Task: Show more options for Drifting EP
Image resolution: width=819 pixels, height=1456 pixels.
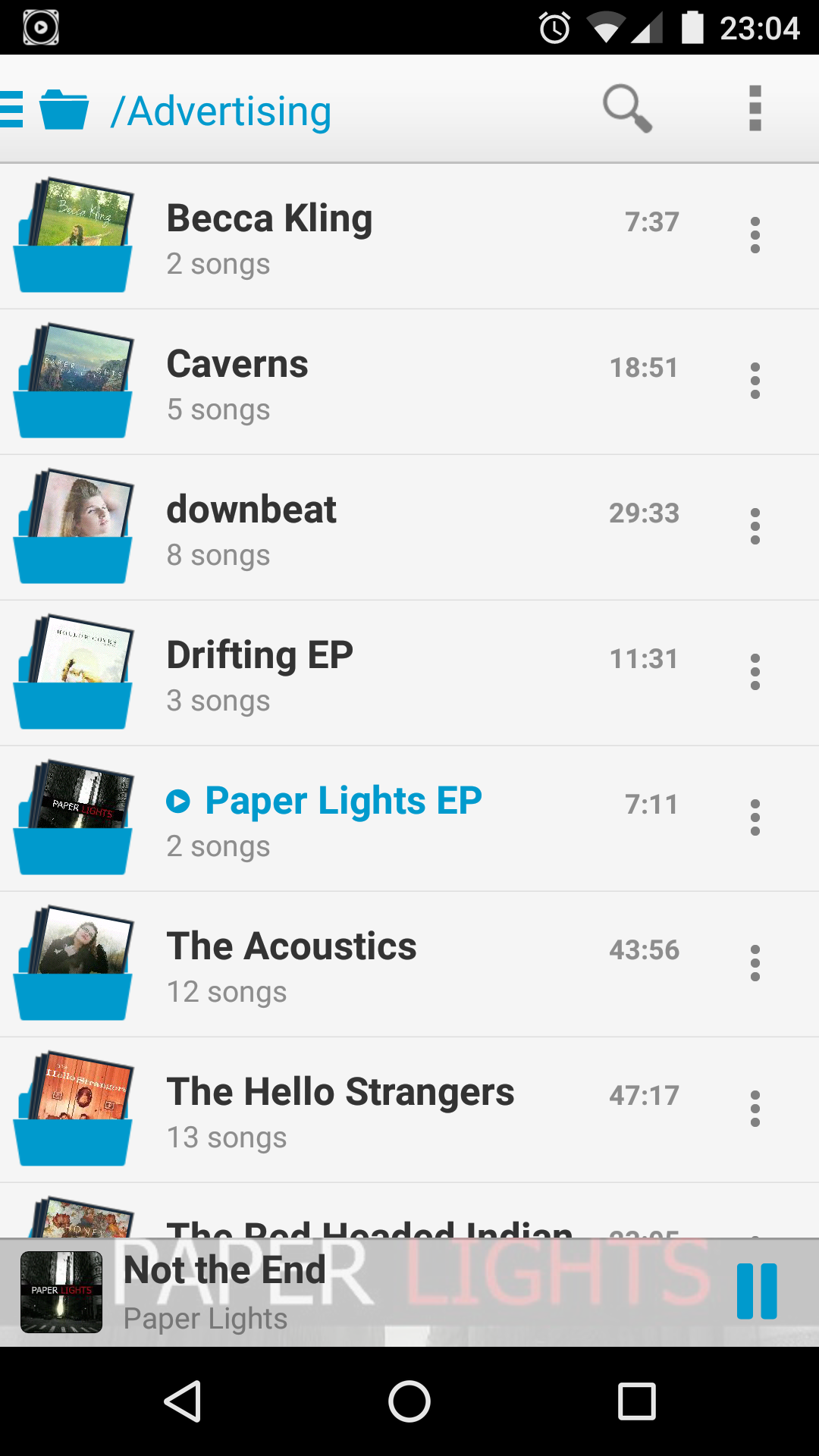Action: coord(755,672)
